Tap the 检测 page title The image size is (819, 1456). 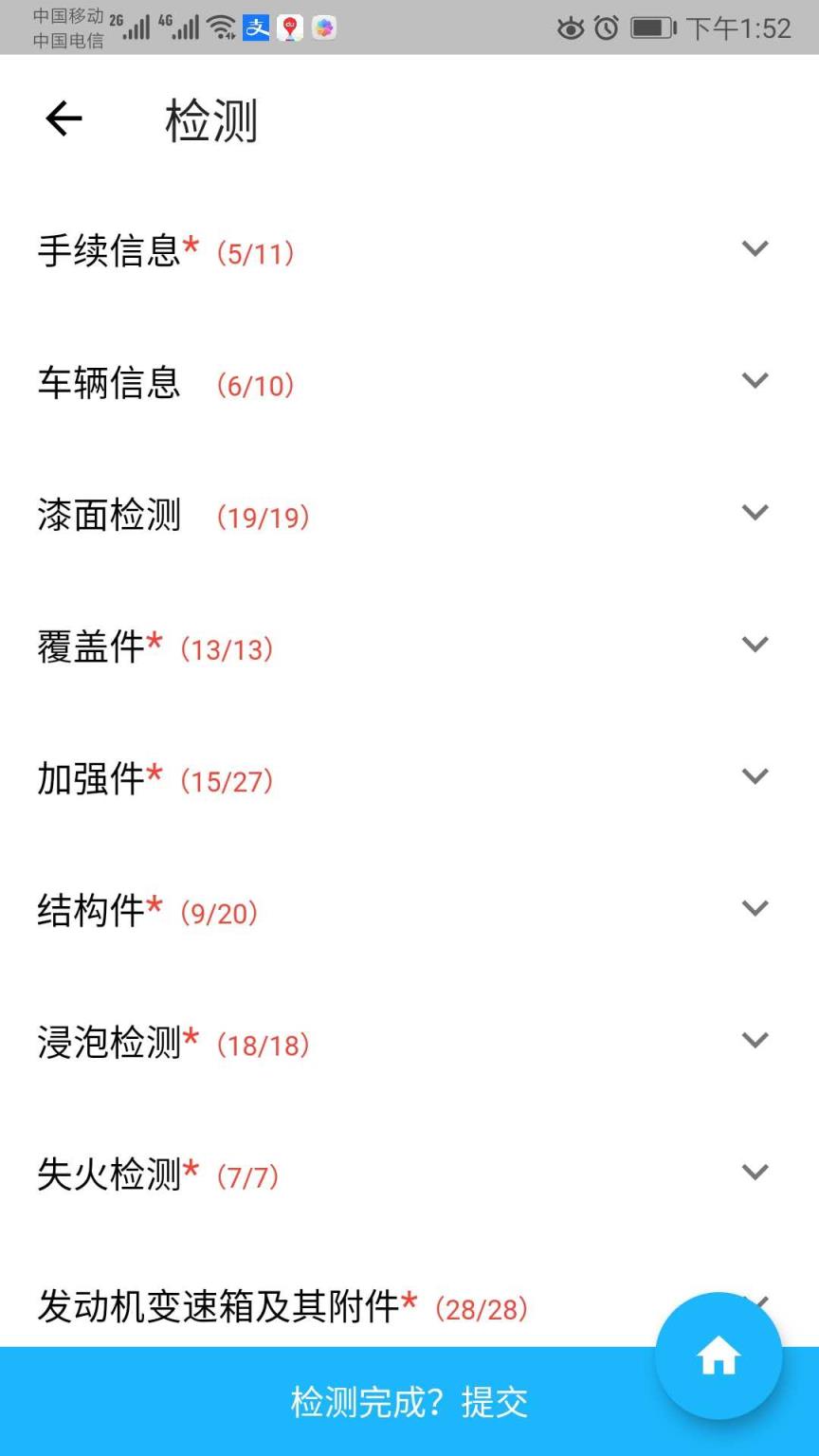210,120
